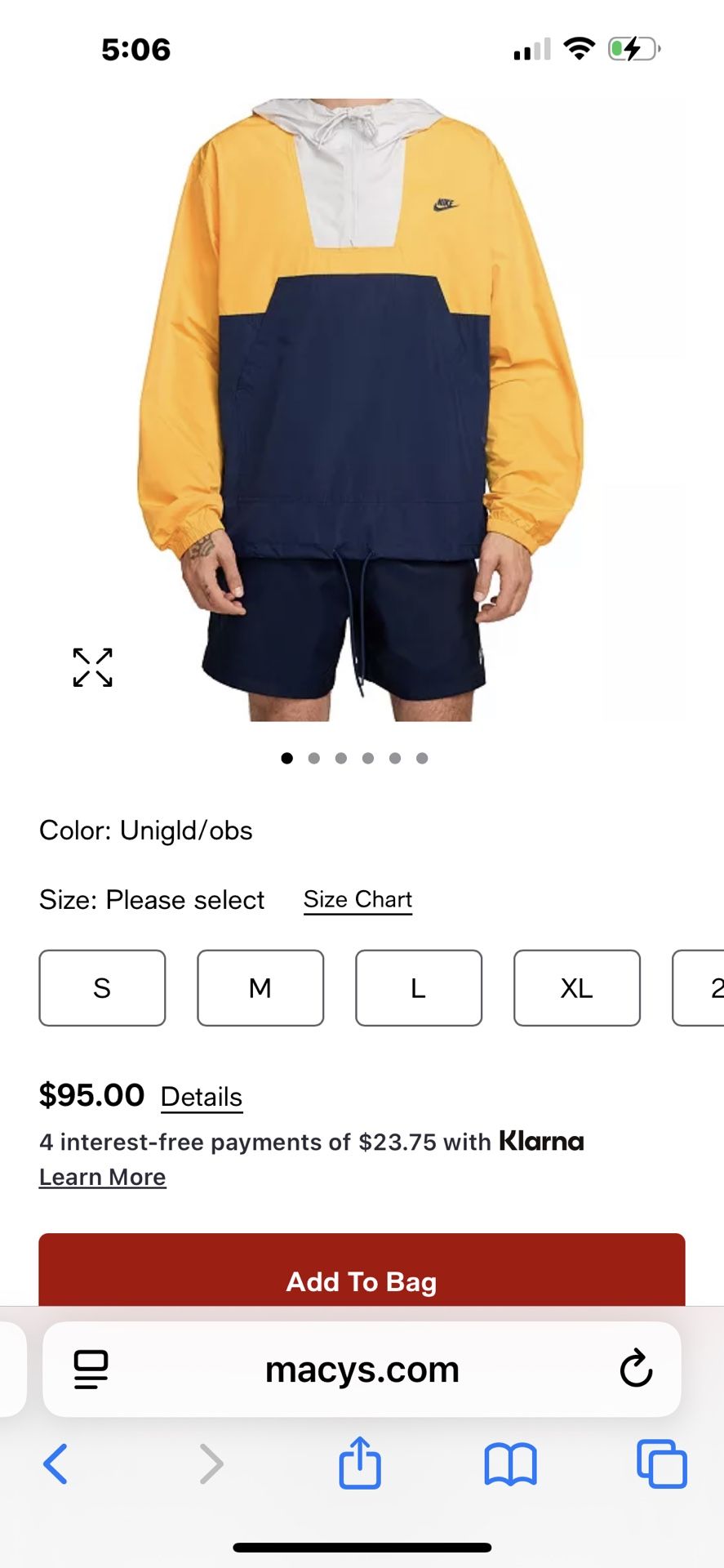Viewport: 724px width, 1568px height.
Task: Tap Learn More about Klarna payments
Action: (x=103, y=1177)
